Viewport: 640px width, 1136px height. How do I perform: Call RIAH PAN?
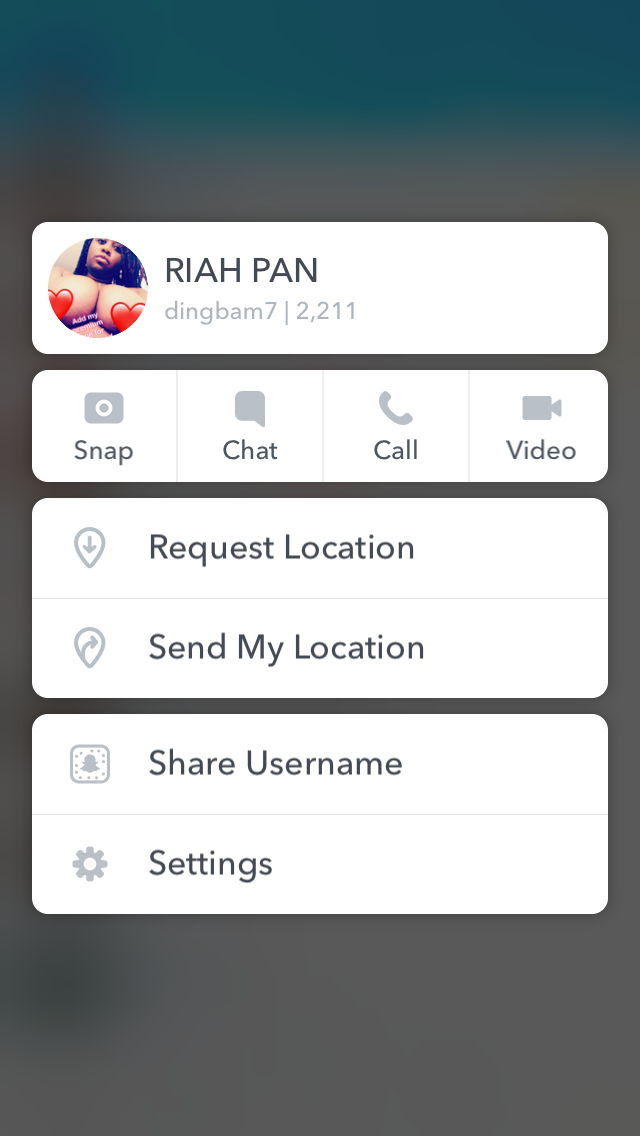tap(396, 427)
